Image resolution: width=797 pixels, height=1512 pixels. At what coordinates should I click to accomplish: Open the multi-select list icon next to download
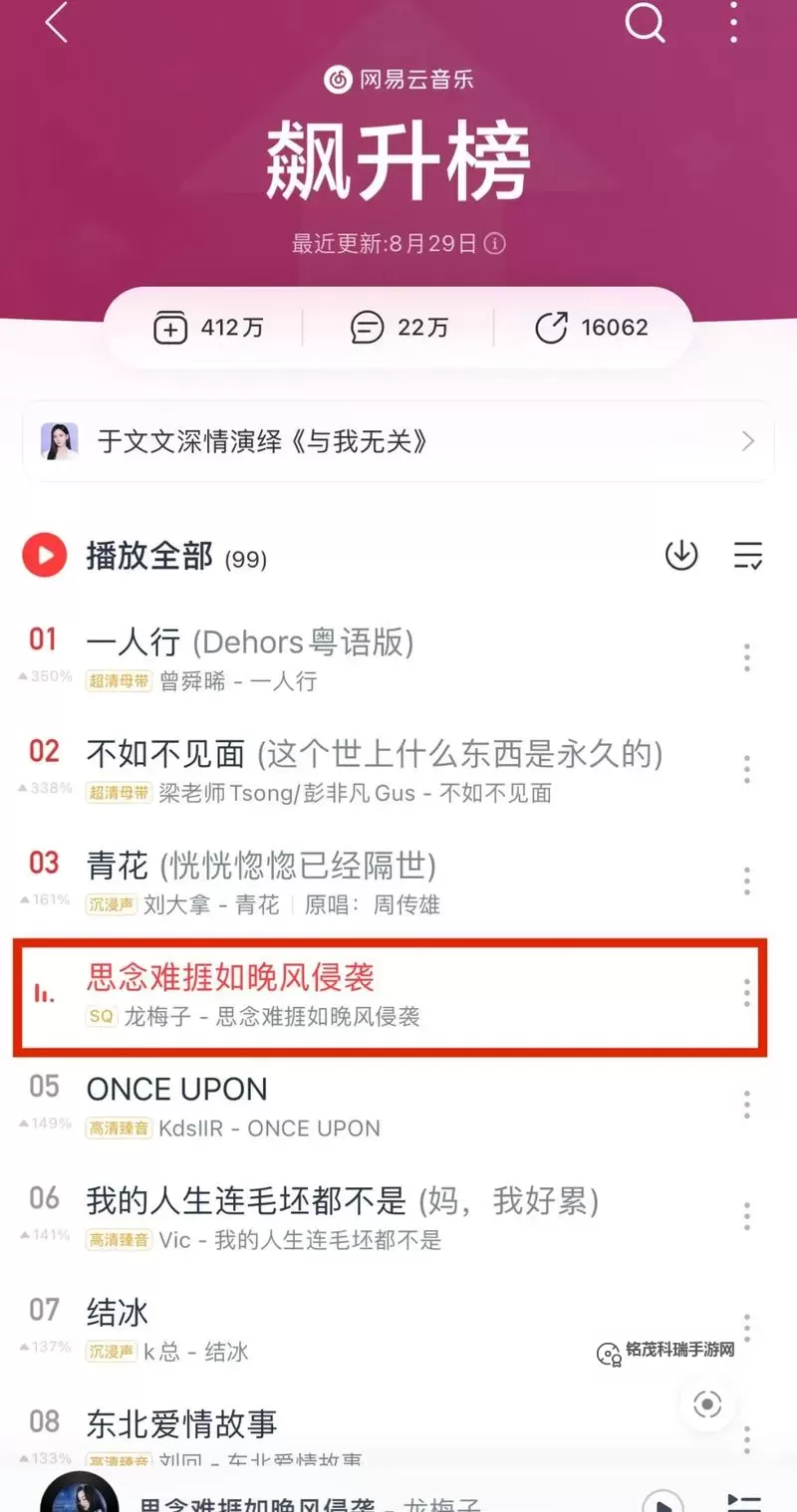click(x=748, y=556)
